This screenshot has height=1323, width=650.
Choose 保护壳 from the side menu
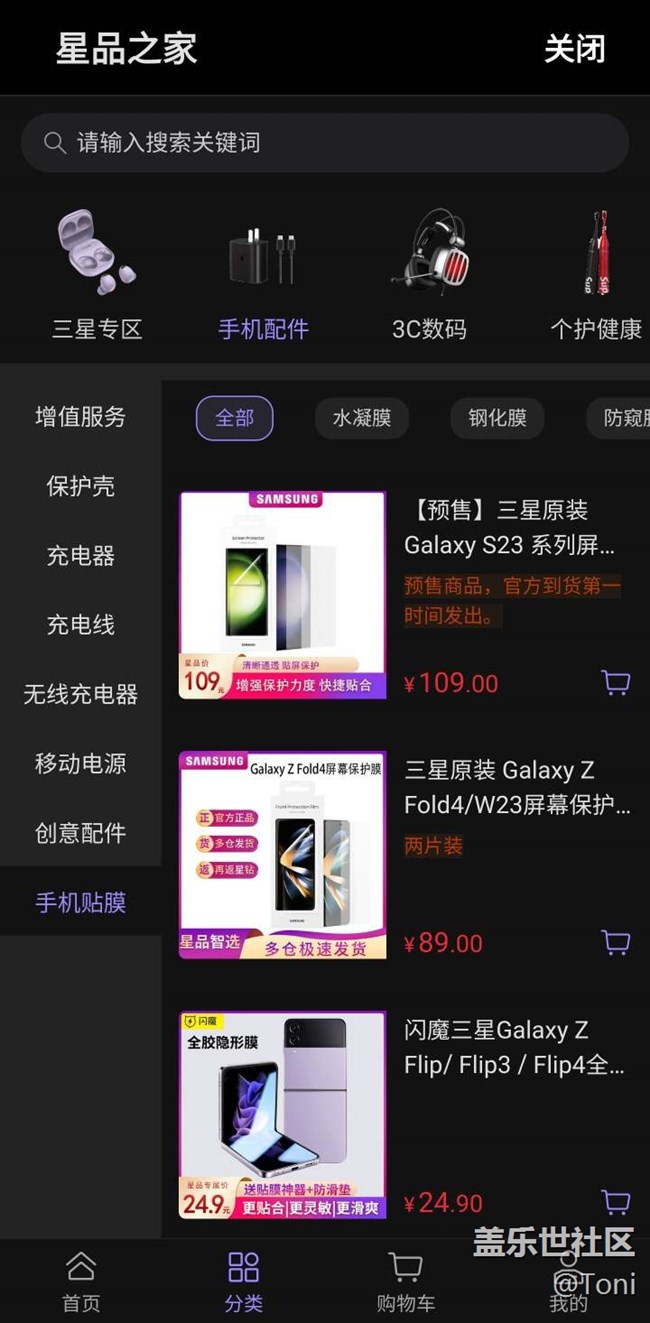tap(81, 487)
